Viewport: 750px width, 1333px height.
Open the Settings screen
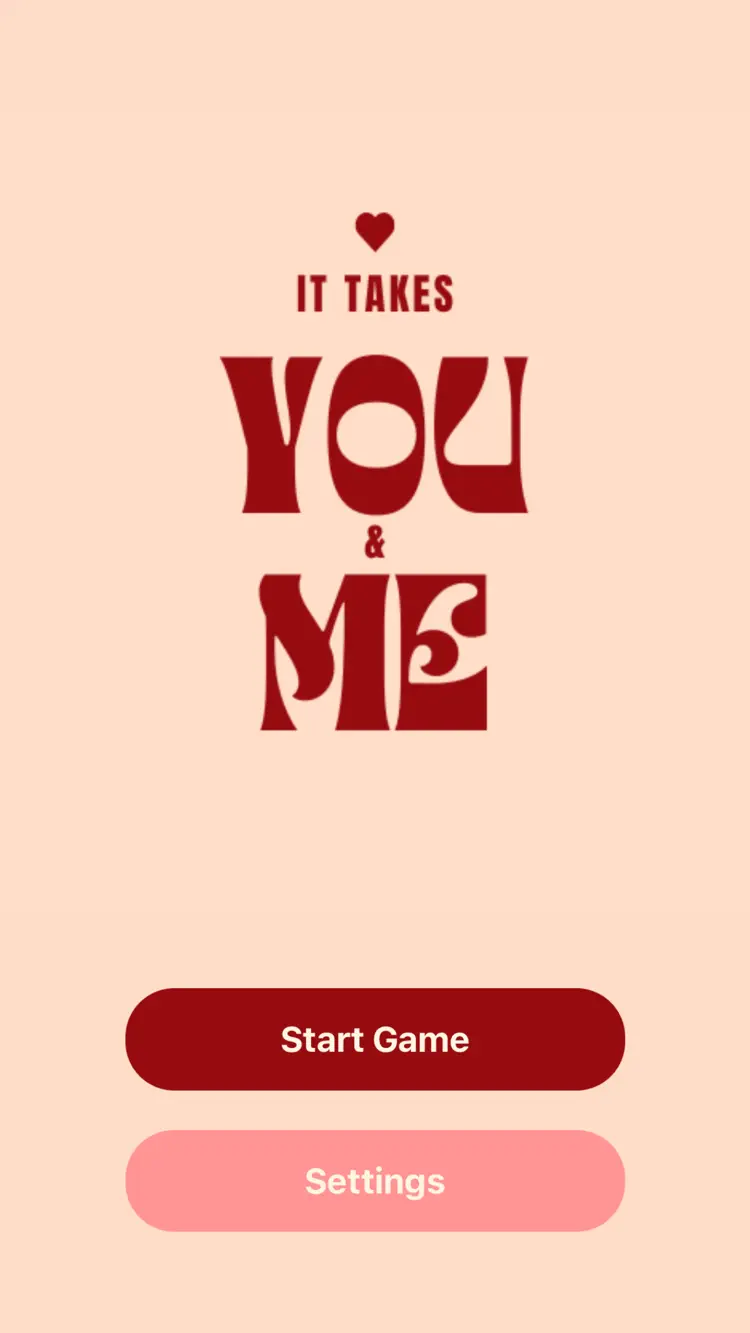click(375, 1181)
